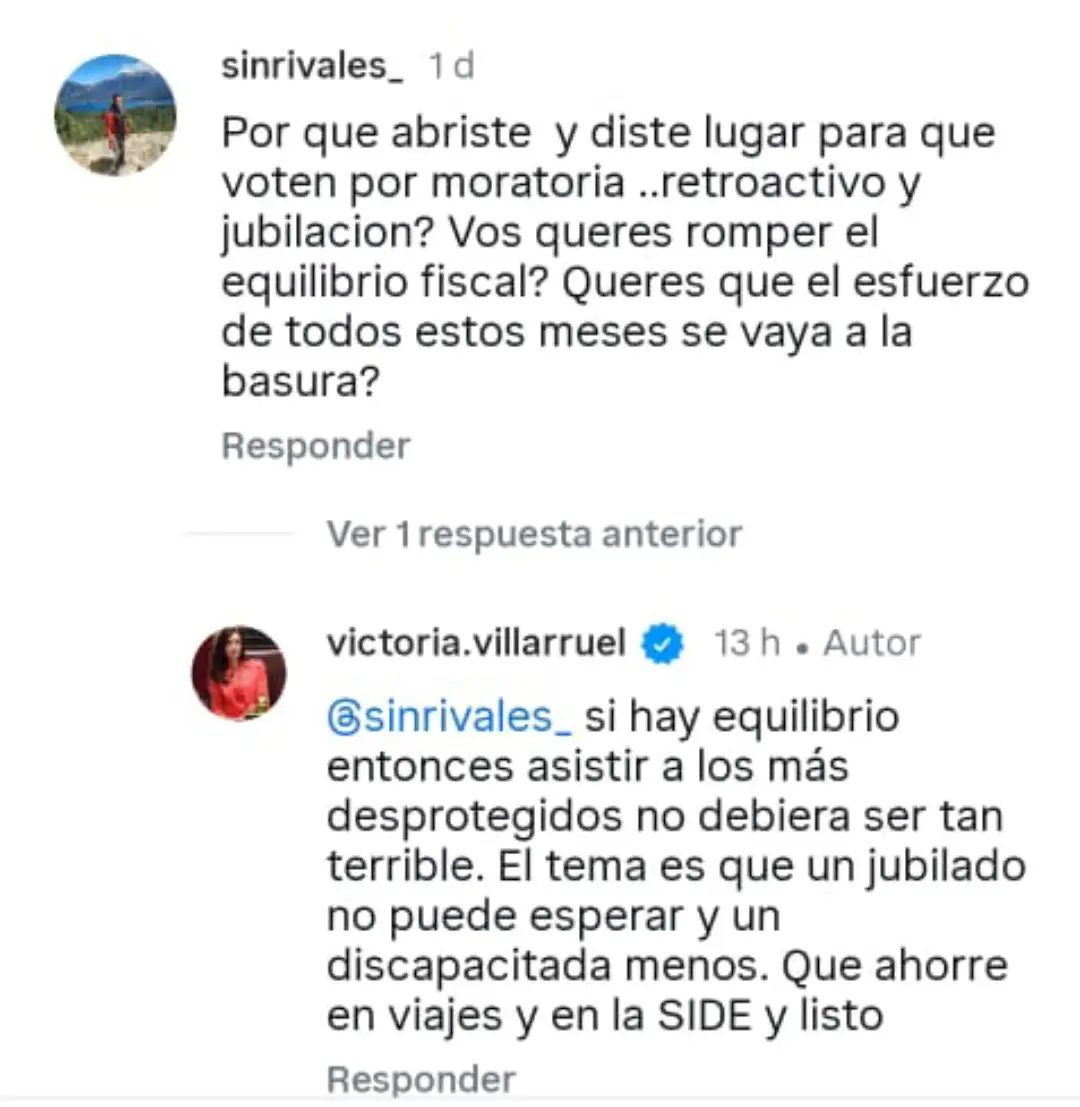Open the victoria.villarruel username

coord(476,642)
